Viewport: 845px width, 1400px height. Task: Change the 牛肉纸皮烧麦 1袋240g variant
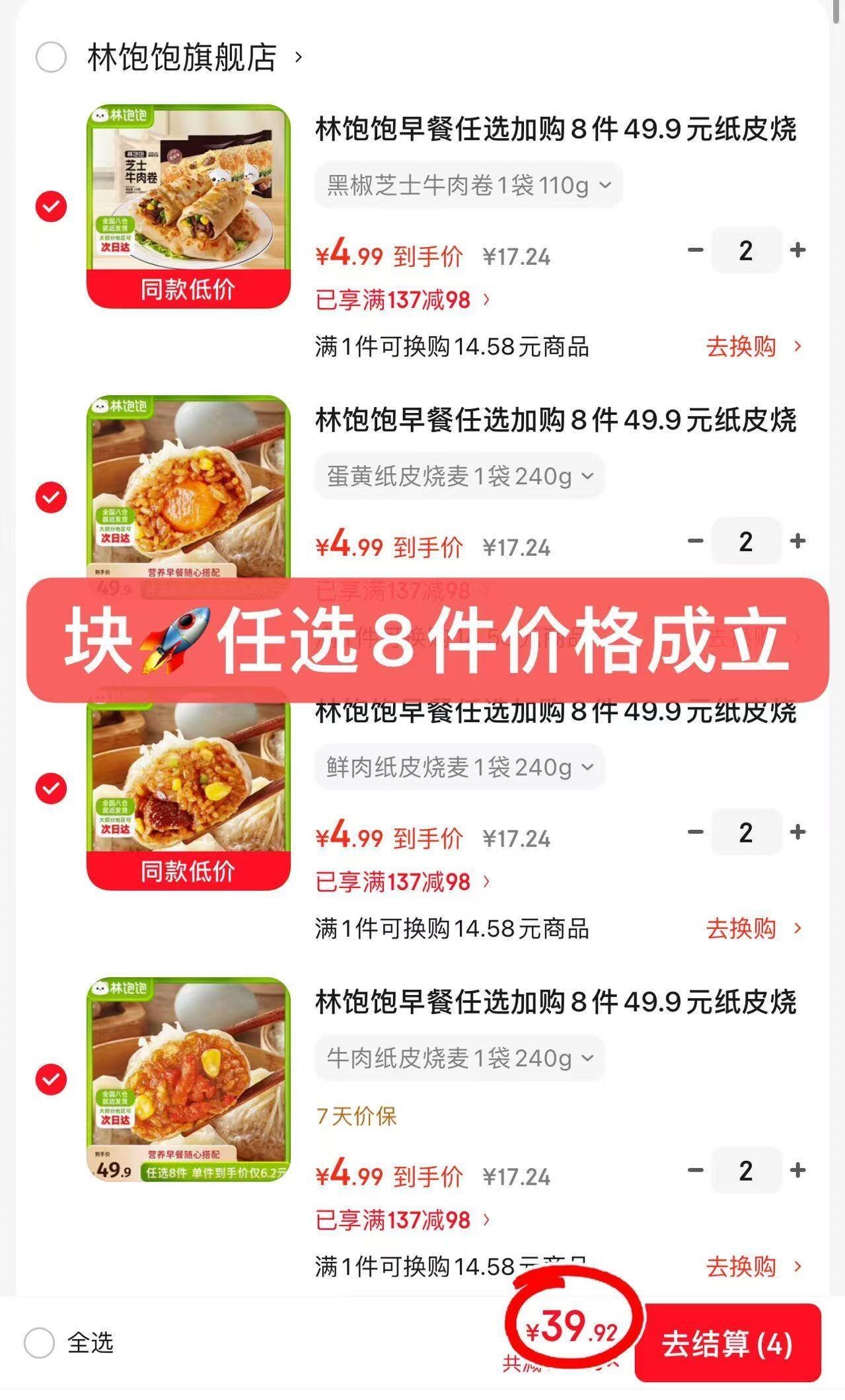pos(460,1058)
